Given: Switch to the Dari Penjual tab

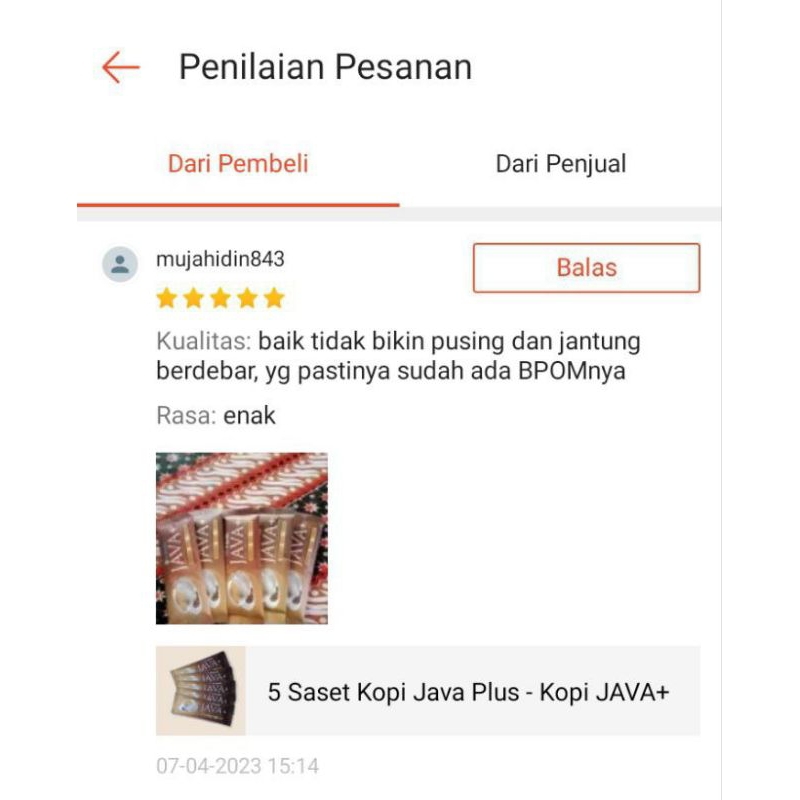Looking at the screenshot, I should tap(560, 164).
